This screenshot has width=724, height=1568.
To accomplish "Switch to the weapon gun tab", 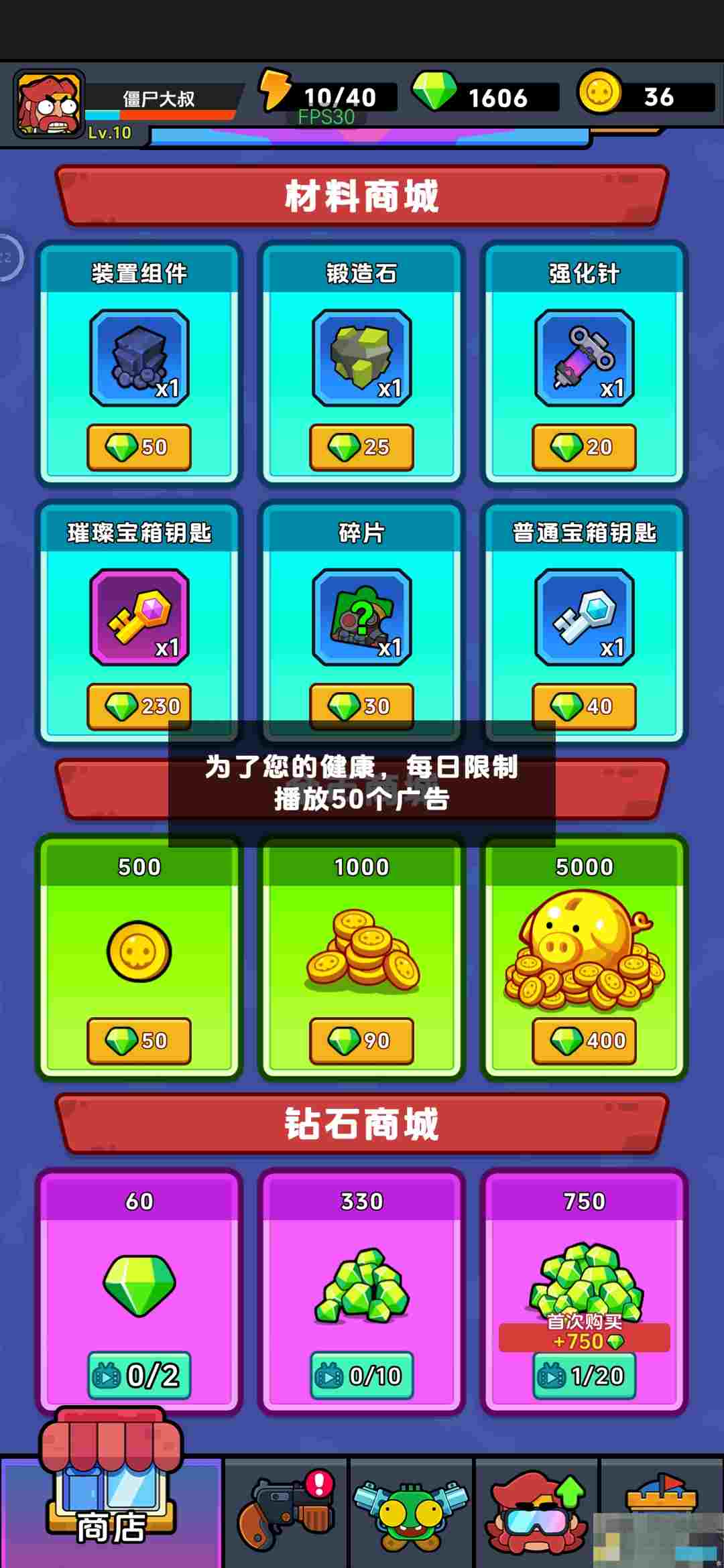I will [286, 1512].
